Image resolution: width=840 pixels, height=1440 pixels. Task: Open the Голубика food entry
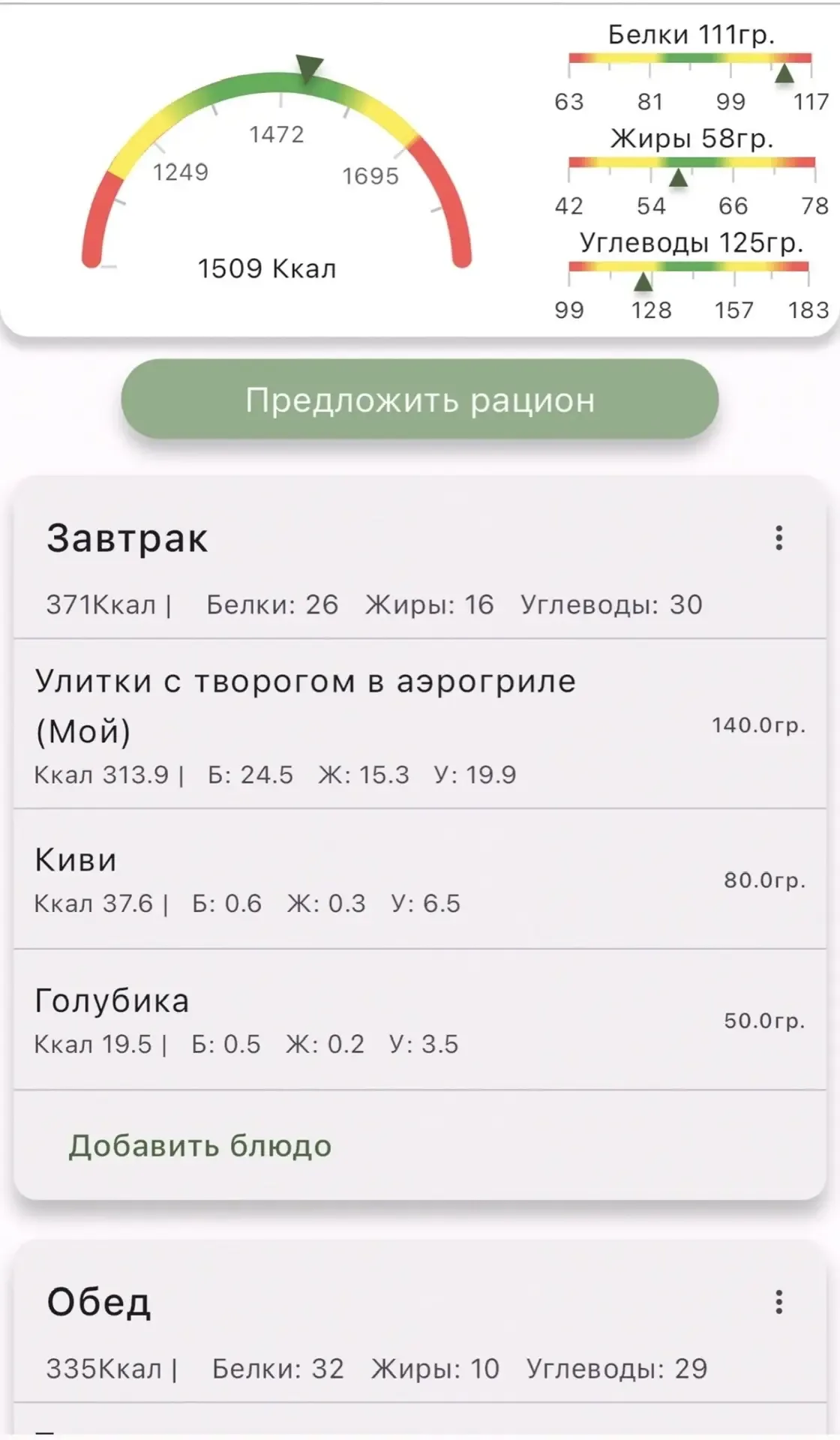(x=419, y=1020)
